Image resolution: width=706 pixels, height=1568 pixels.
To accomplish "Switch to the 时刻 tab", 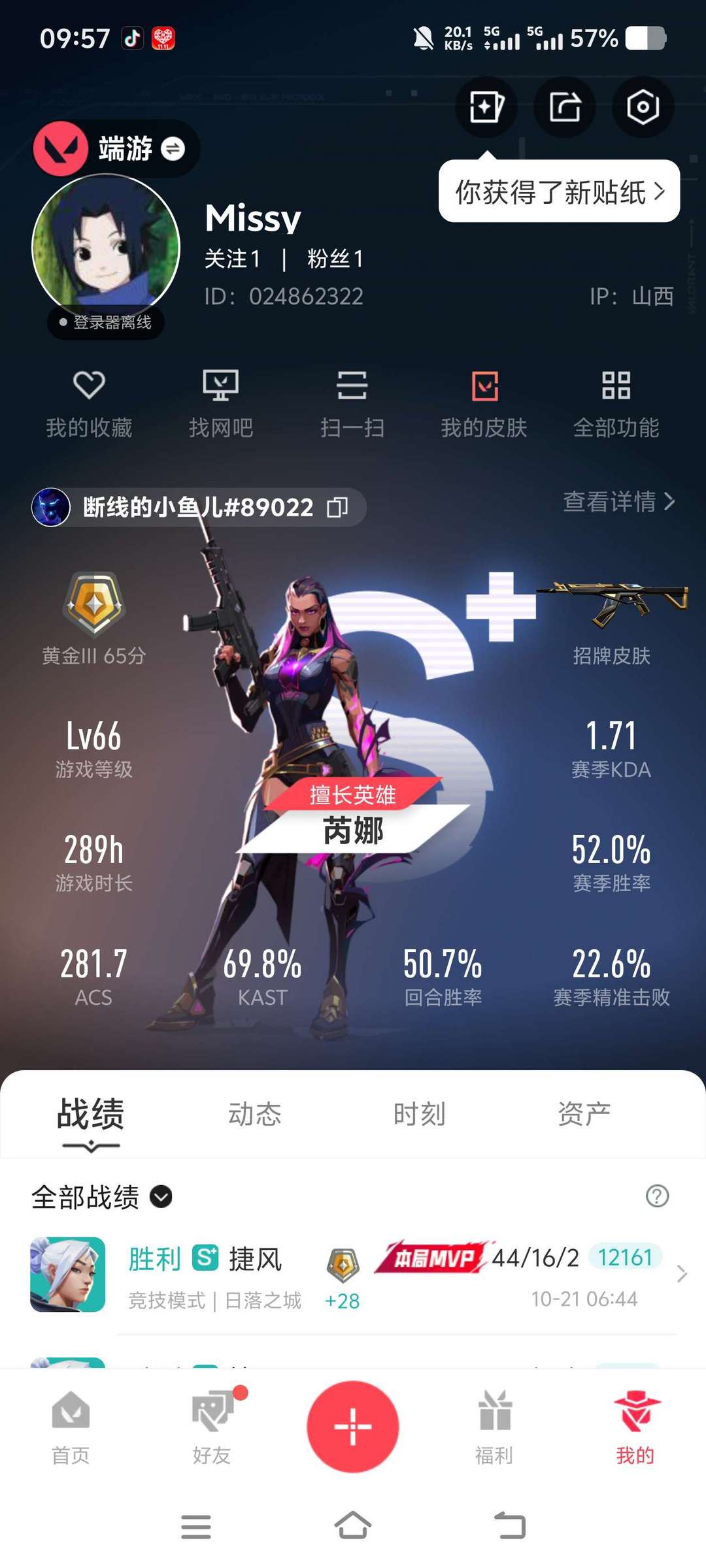I will pos(420,1114).
